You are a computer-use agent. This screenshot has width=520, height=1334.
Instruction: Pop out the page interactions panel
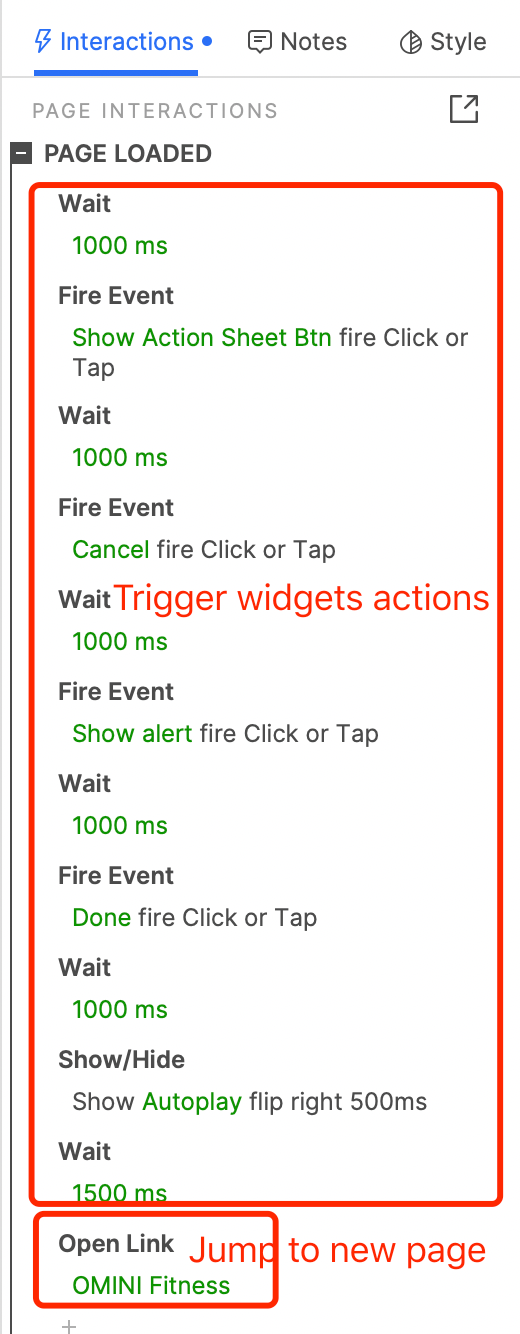coord(464,109)
